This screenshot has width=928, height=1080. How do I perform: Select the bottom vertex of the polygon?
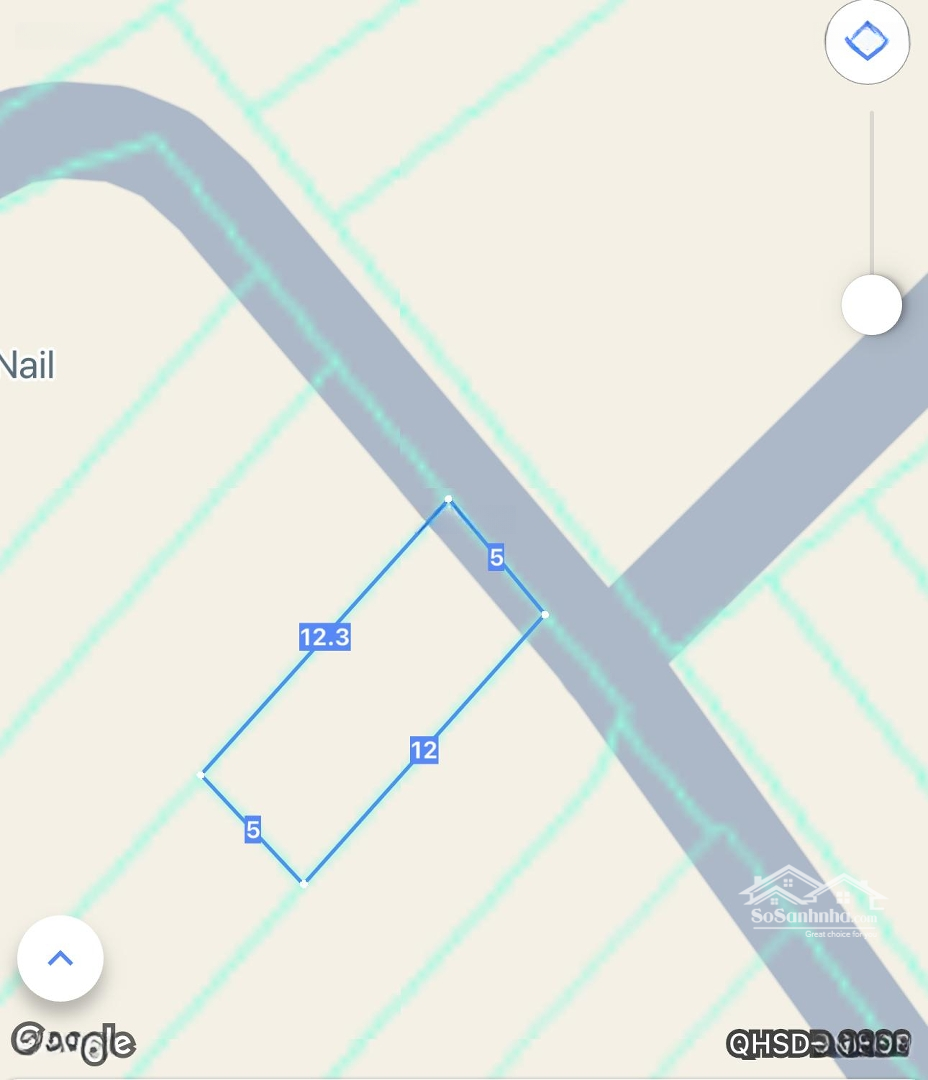304,883
